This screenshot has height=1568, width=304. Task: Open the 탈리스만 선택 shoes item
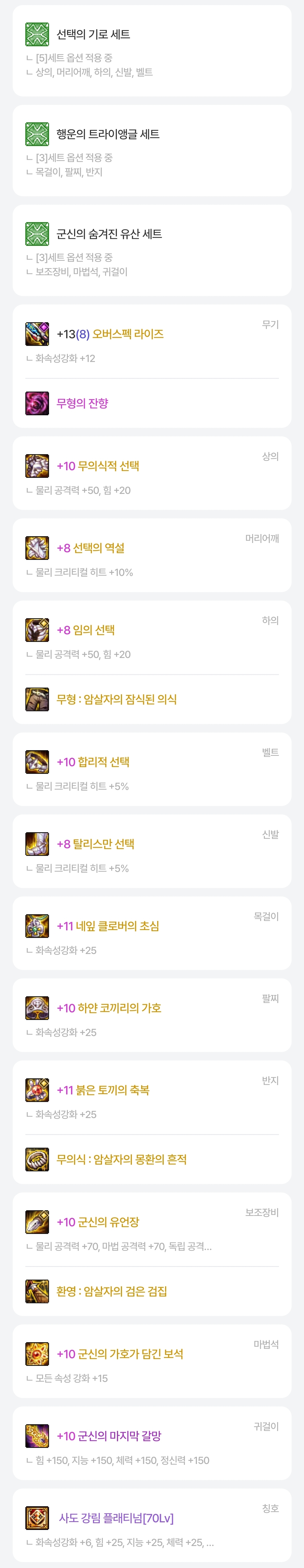pos(96,844)
